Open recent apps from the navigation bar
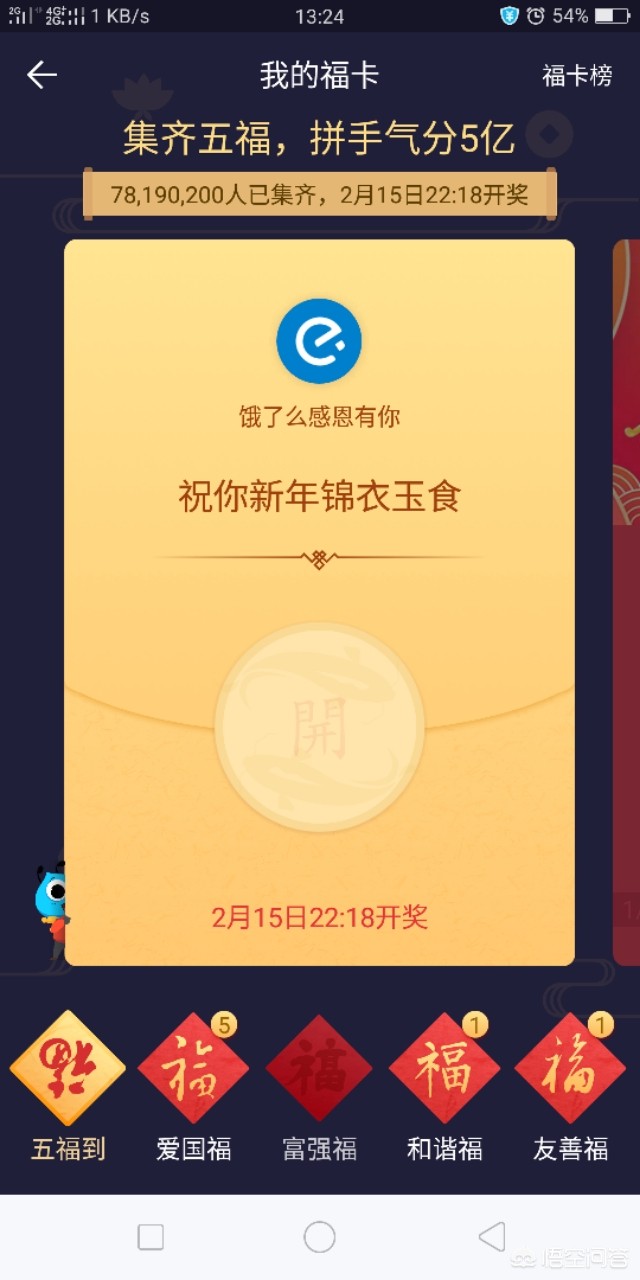This screenshot has width=640, height=1280. click(151, 1237)
